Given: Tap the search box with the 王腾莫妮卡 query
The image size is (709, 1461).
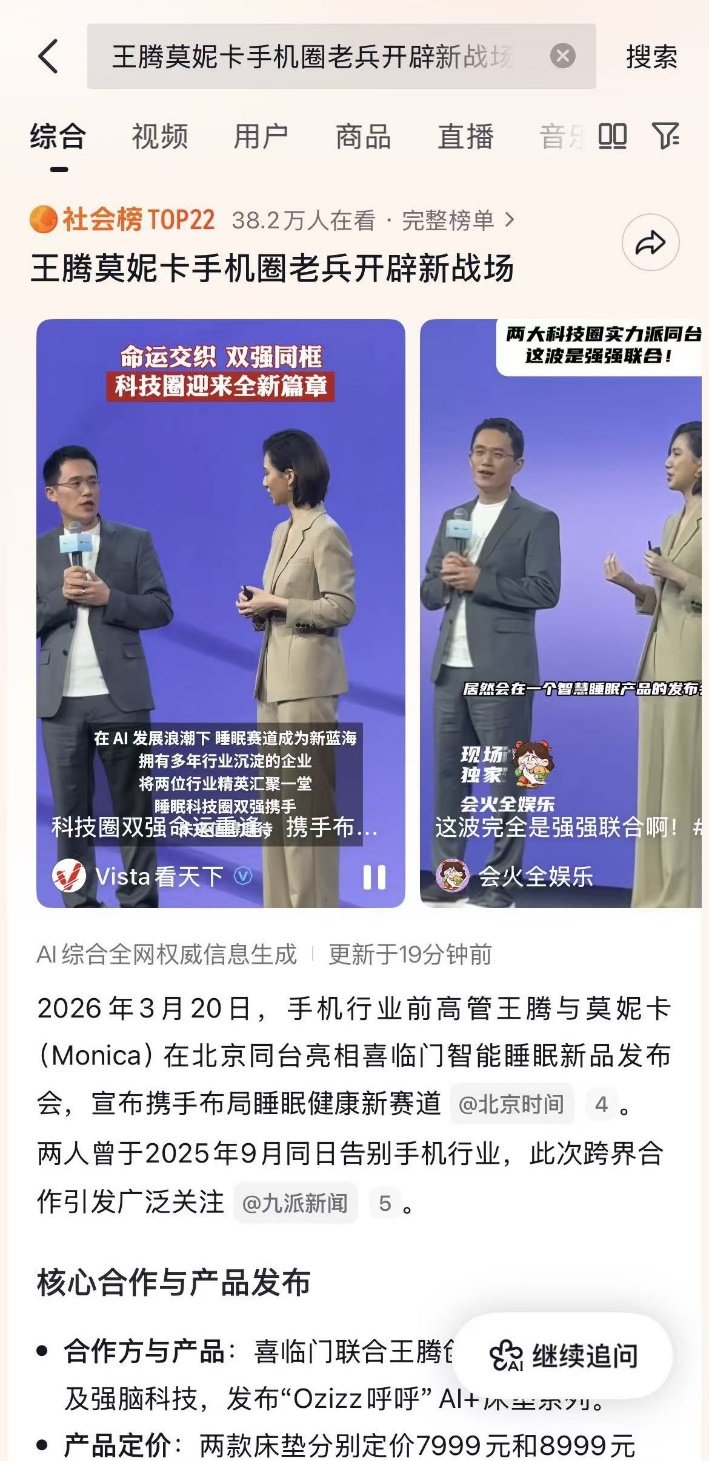Looking at the screenshot, I should click(320, 57).
